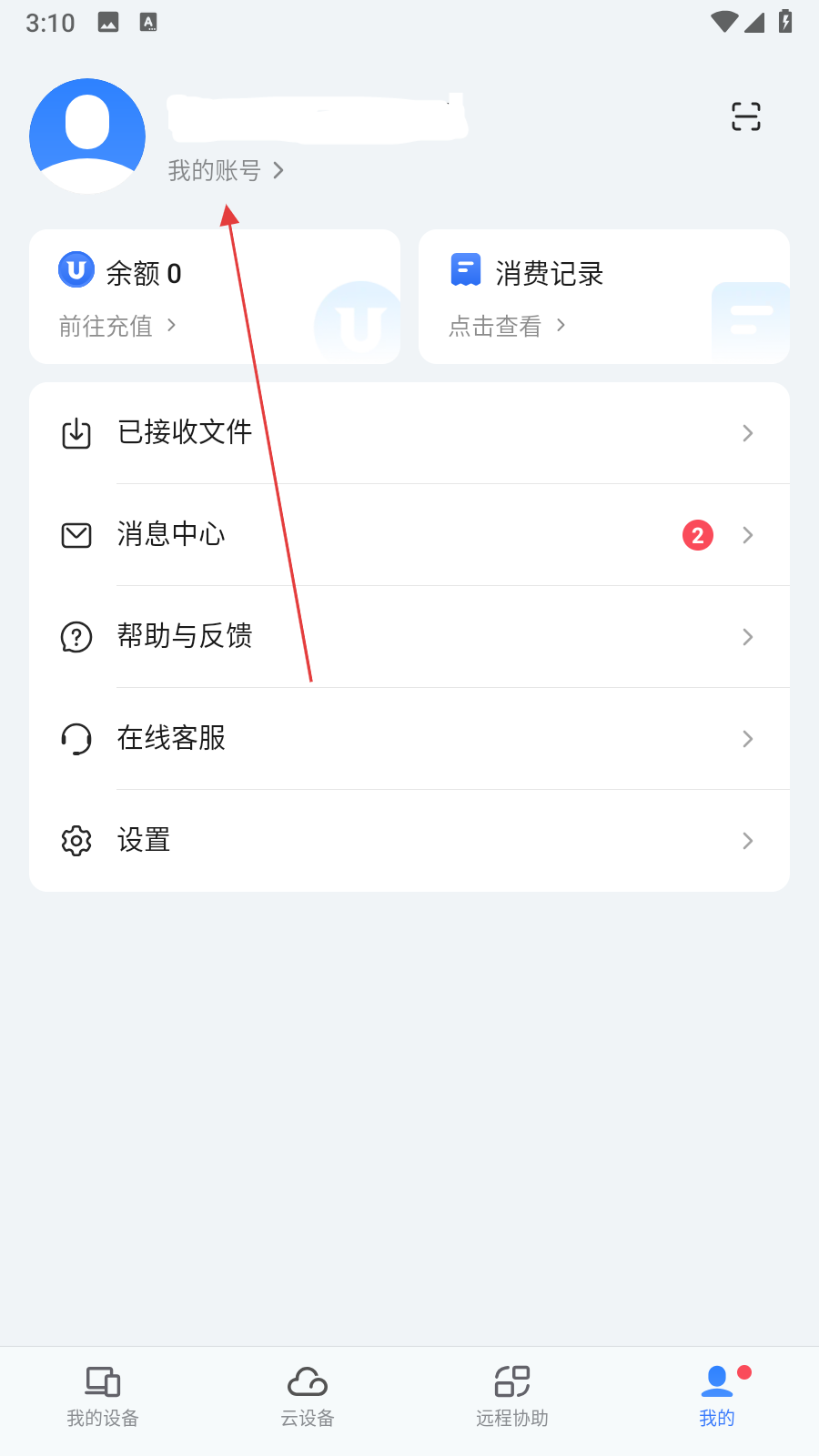
Task: Open 消息中心 with 2 unread messages
Action: (409, 535)
